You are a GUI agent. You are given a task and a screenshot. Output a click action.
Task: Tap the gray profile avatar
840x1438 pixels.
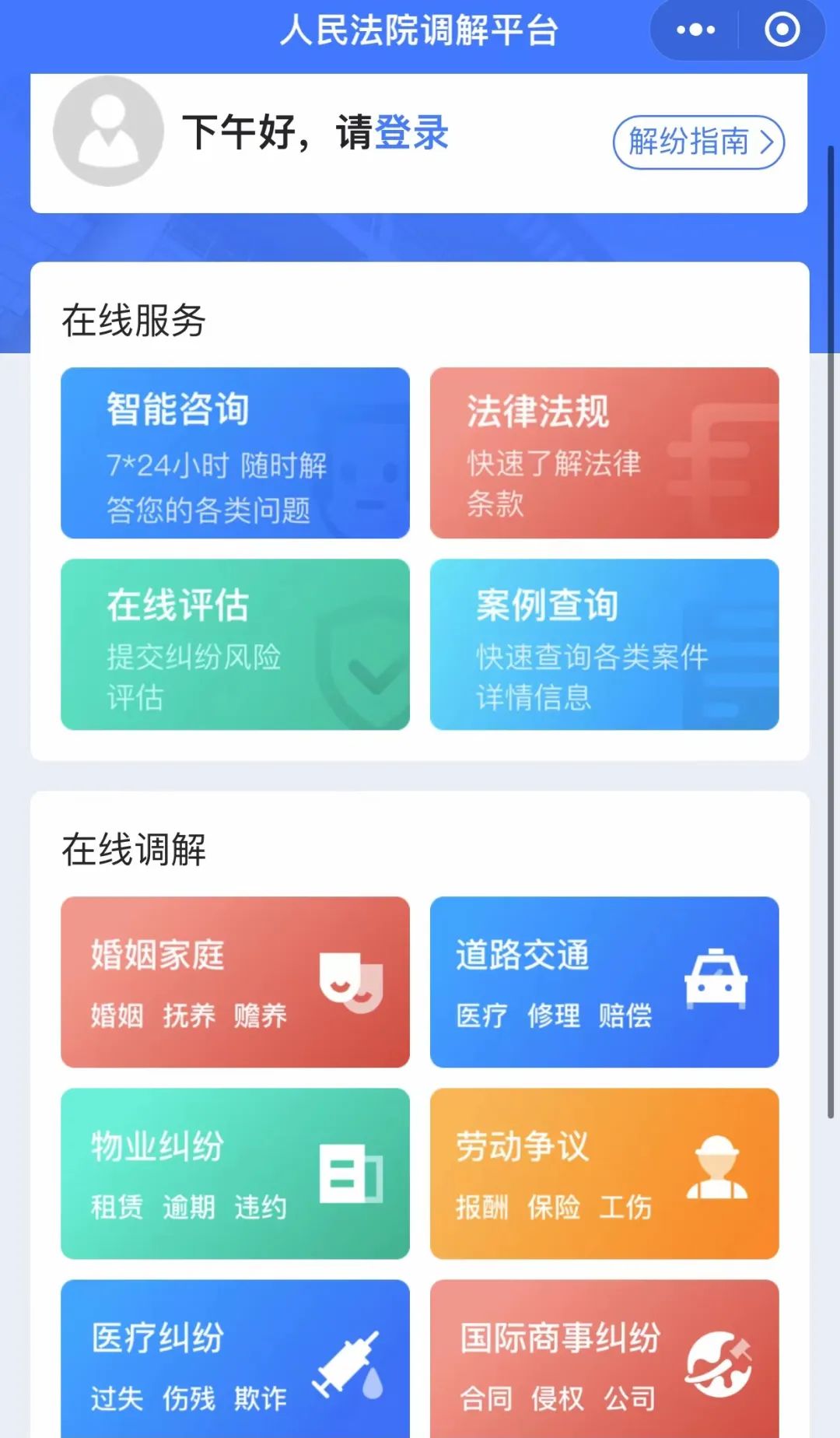[108, 131]
